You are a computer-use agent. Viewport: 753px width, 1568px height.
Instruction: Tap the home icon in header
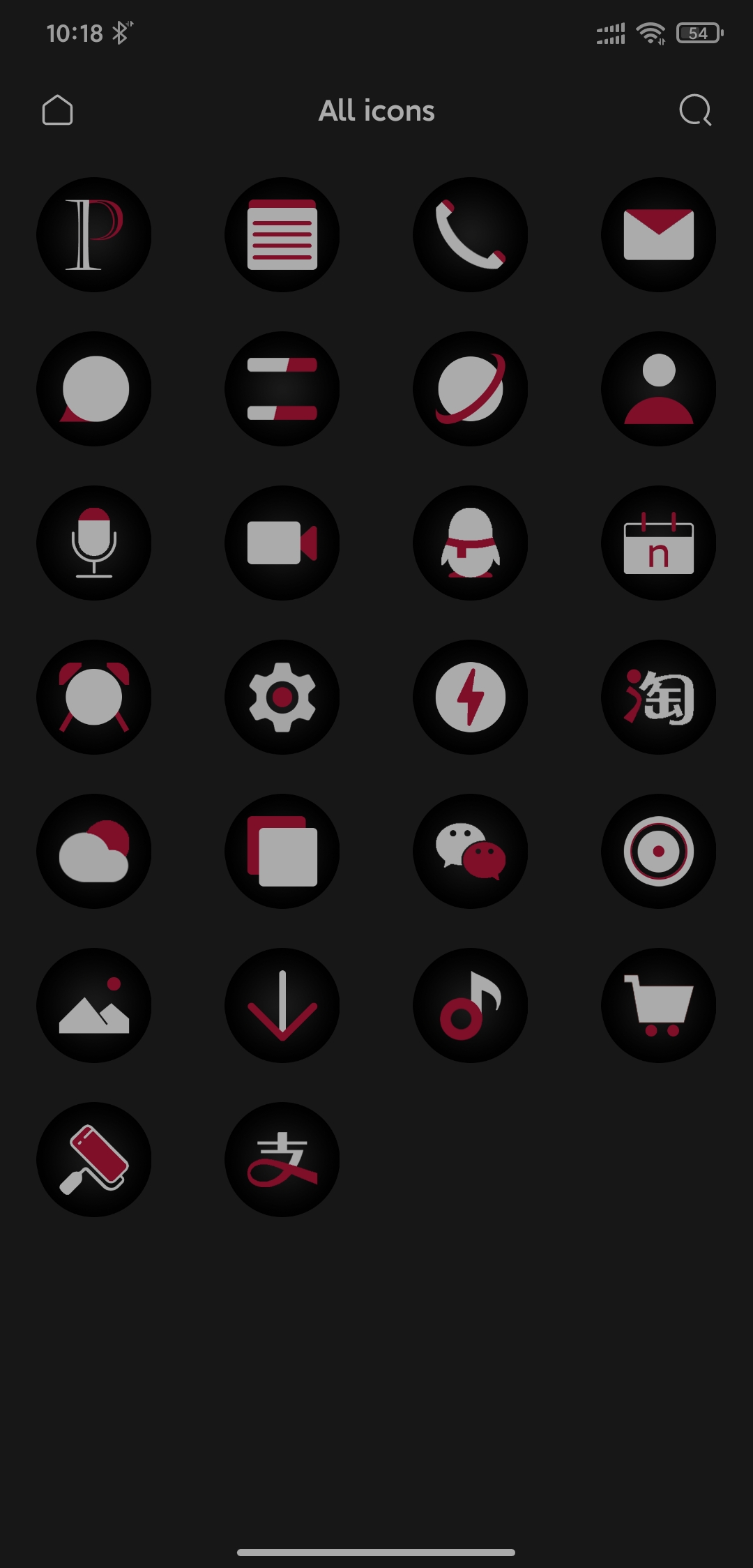coord(57,110)
